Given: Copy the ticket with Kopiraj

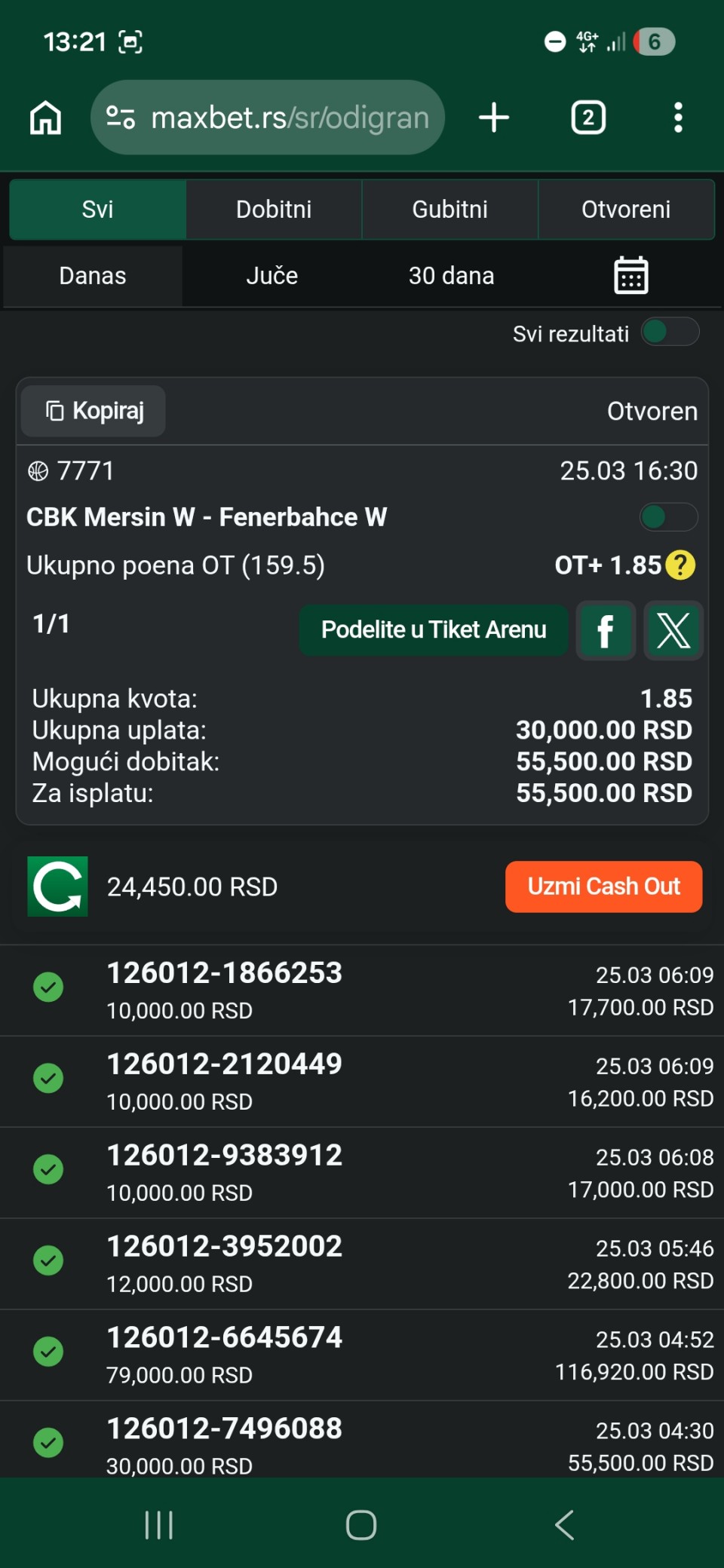Looking at the screenshot, I should point(94,411).
